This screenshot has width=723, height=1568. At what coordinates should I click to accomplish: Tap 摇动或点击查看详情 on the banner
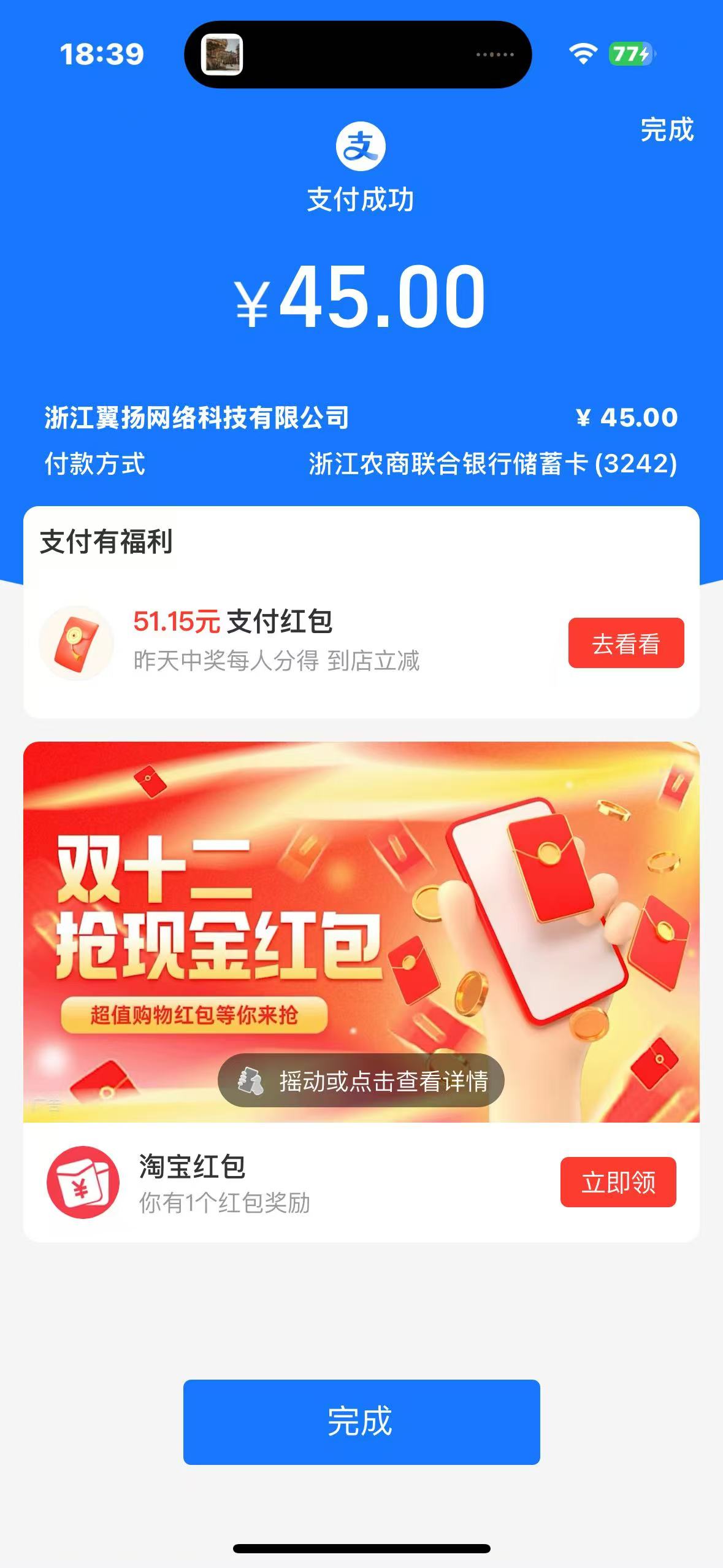click(361, 1081)
